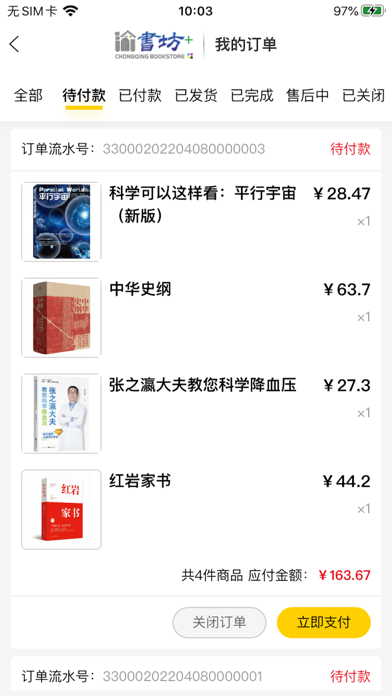View the 已完成 orders tab

pos(252,95)
